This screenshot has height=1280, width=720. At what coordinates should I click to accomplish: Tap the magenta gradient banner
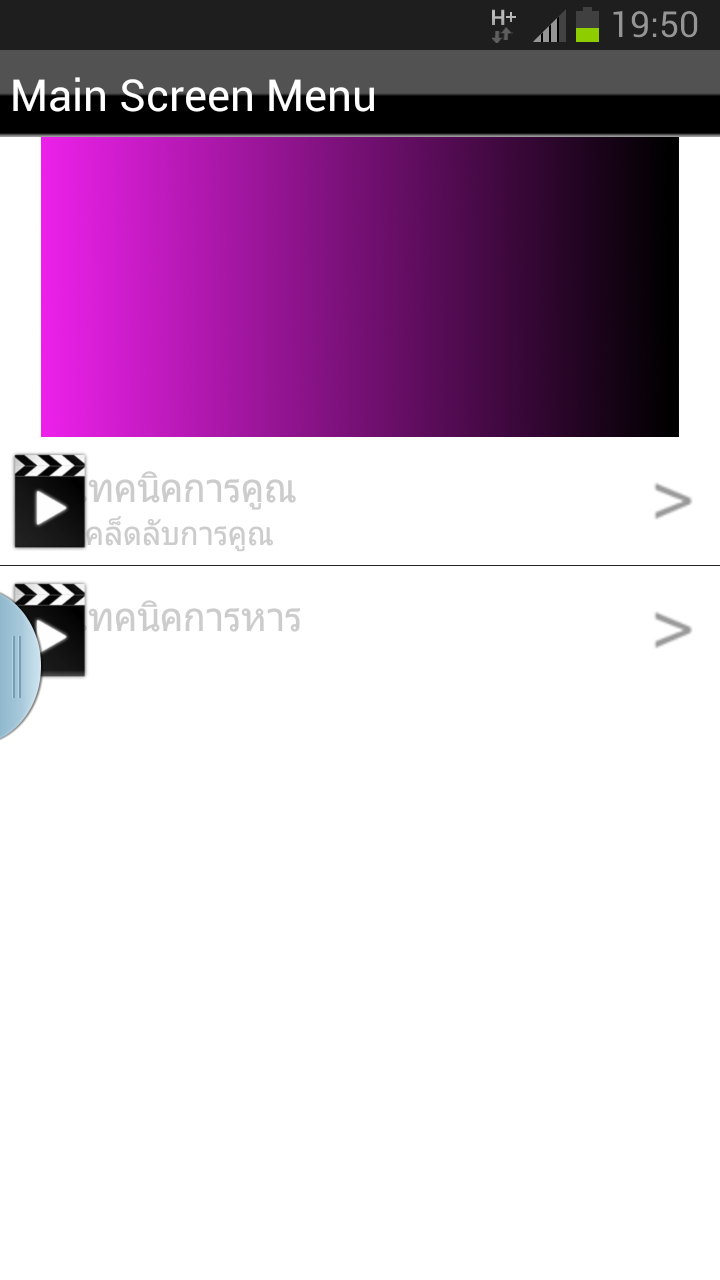360,287
